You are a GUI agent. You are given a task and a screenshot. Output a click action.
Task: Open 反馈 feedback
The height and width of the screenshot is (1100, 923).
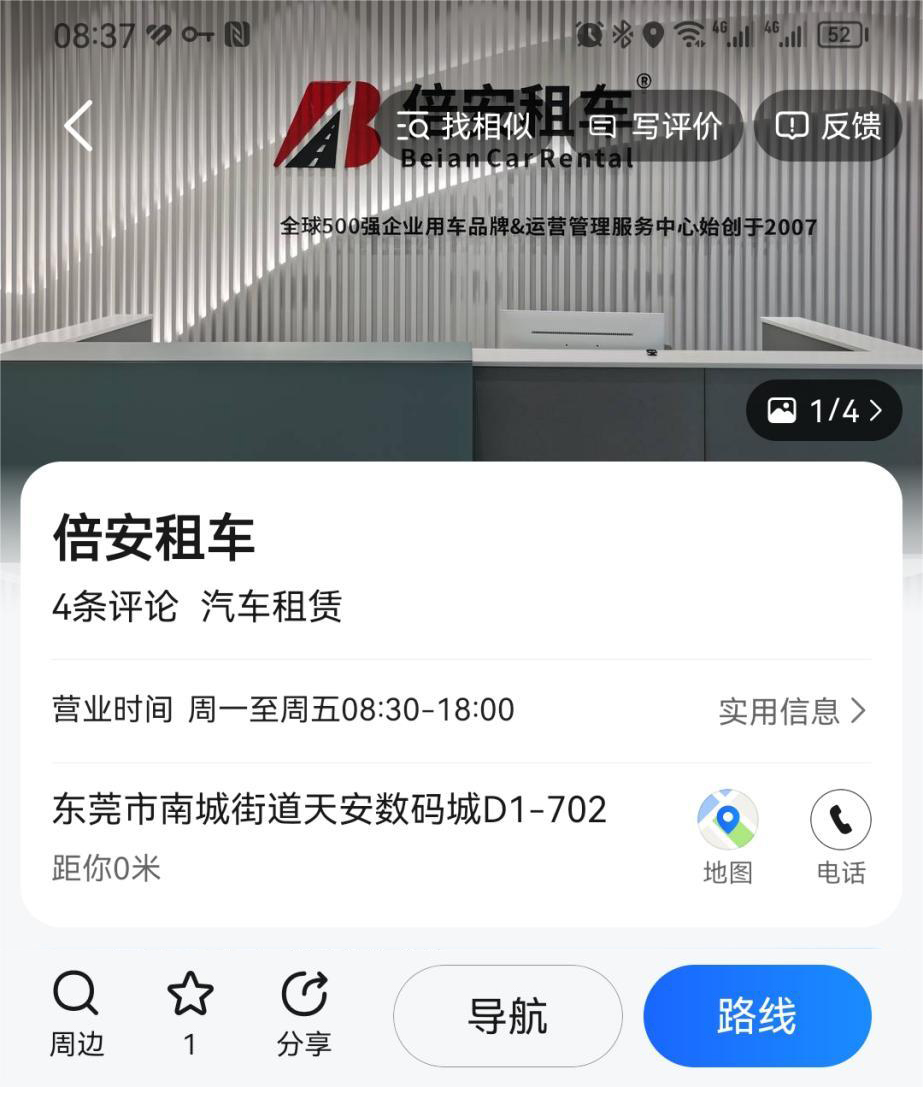828,126
